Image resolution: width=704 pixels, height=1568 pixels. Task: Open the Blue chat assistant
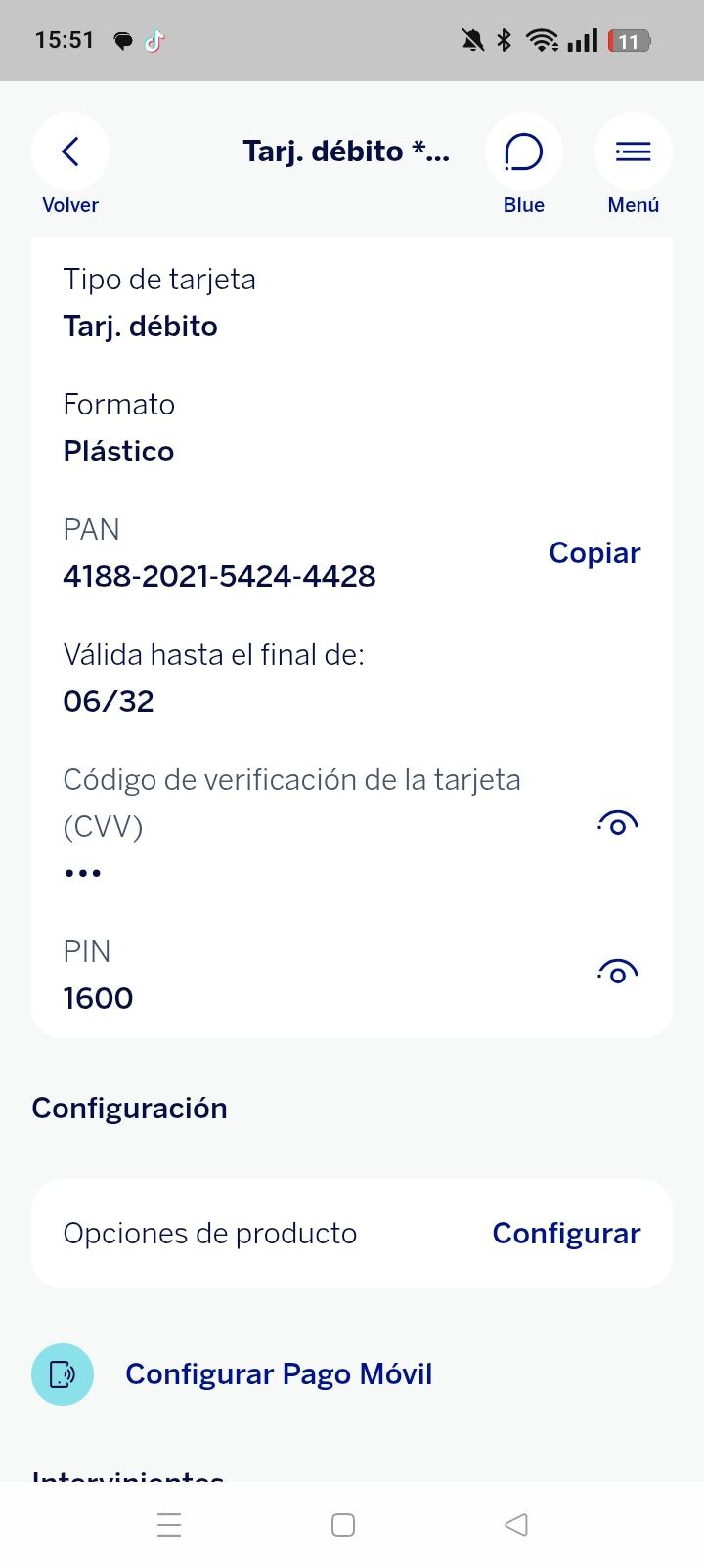[x=523, y=152]
